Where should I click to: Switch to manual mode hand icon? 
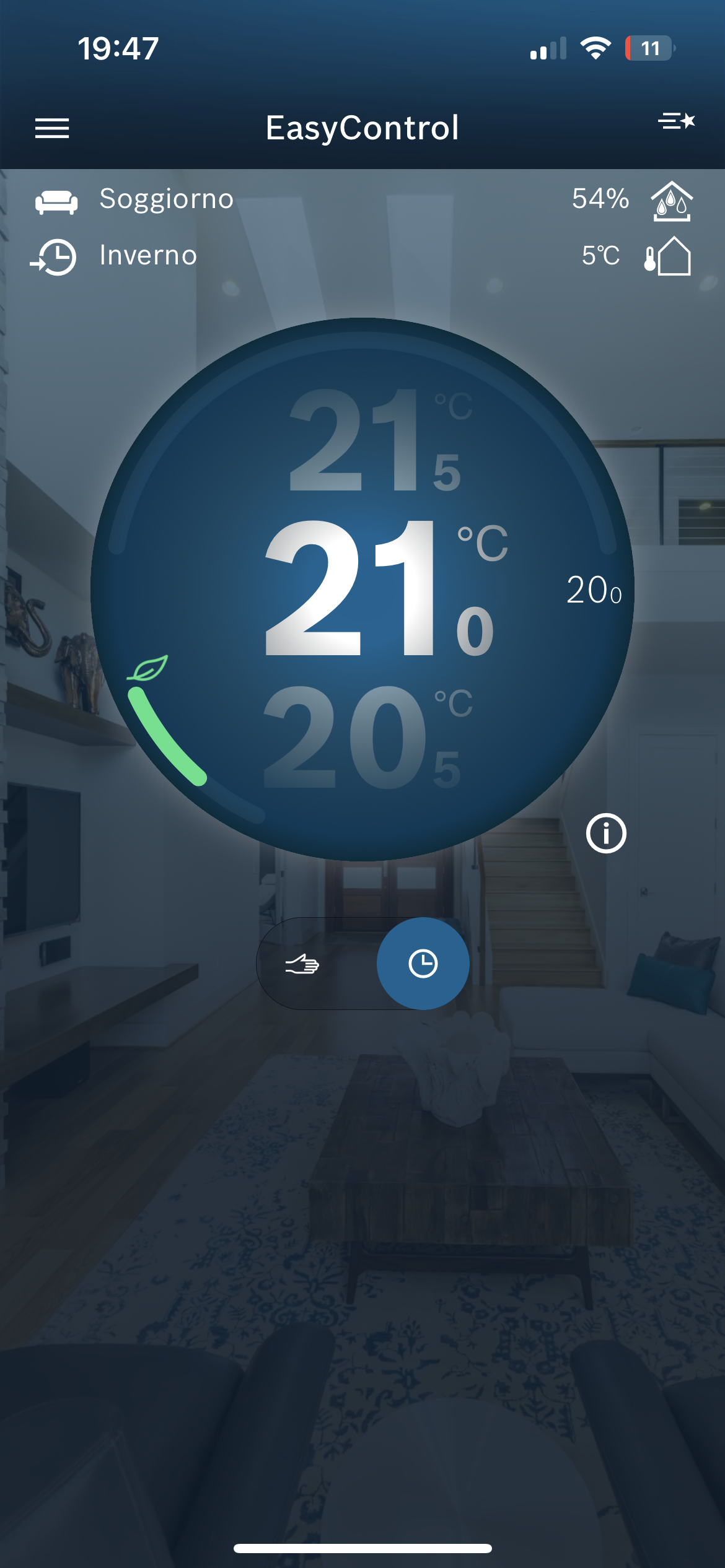point(302,964)
